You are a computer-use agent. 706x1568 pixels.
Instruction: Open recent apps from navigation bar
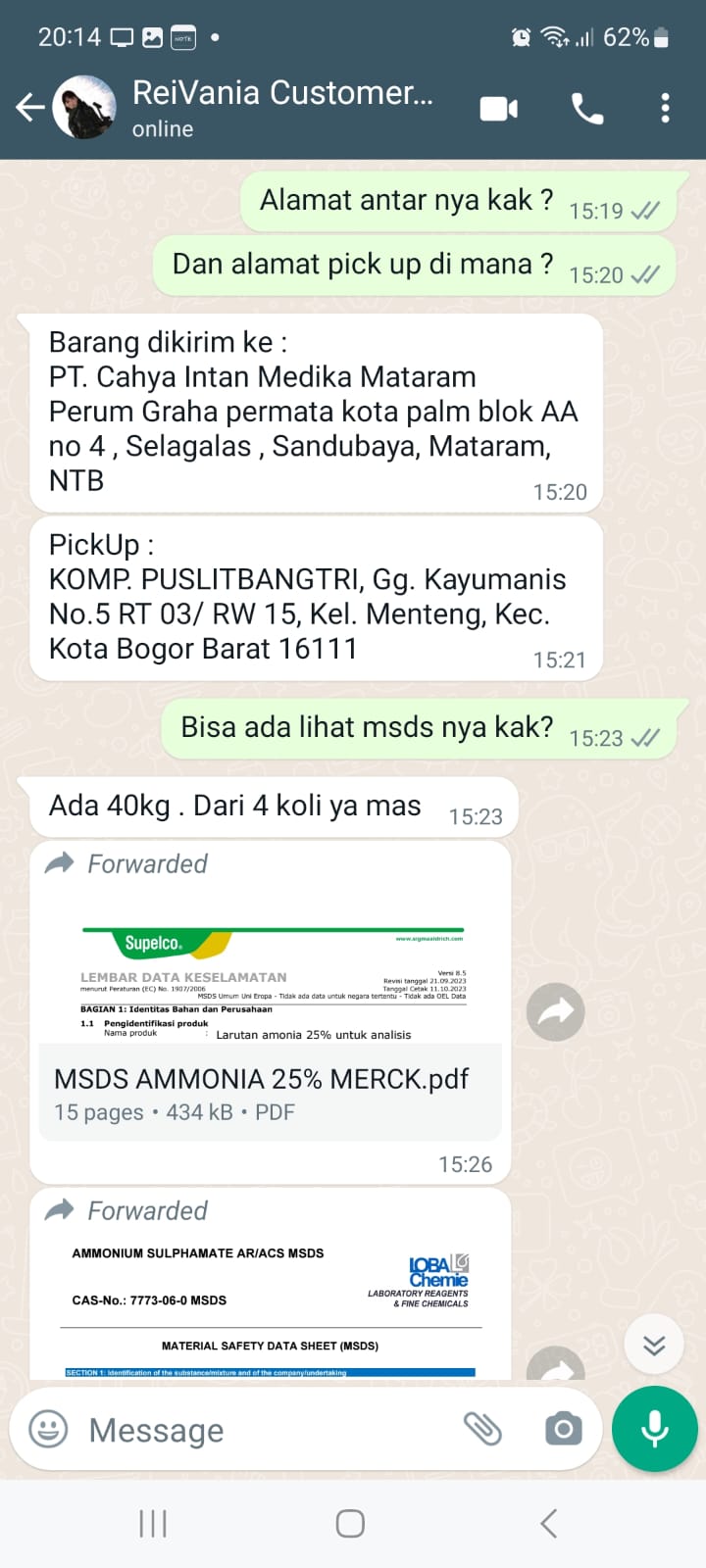click(x=153, y=1523)
